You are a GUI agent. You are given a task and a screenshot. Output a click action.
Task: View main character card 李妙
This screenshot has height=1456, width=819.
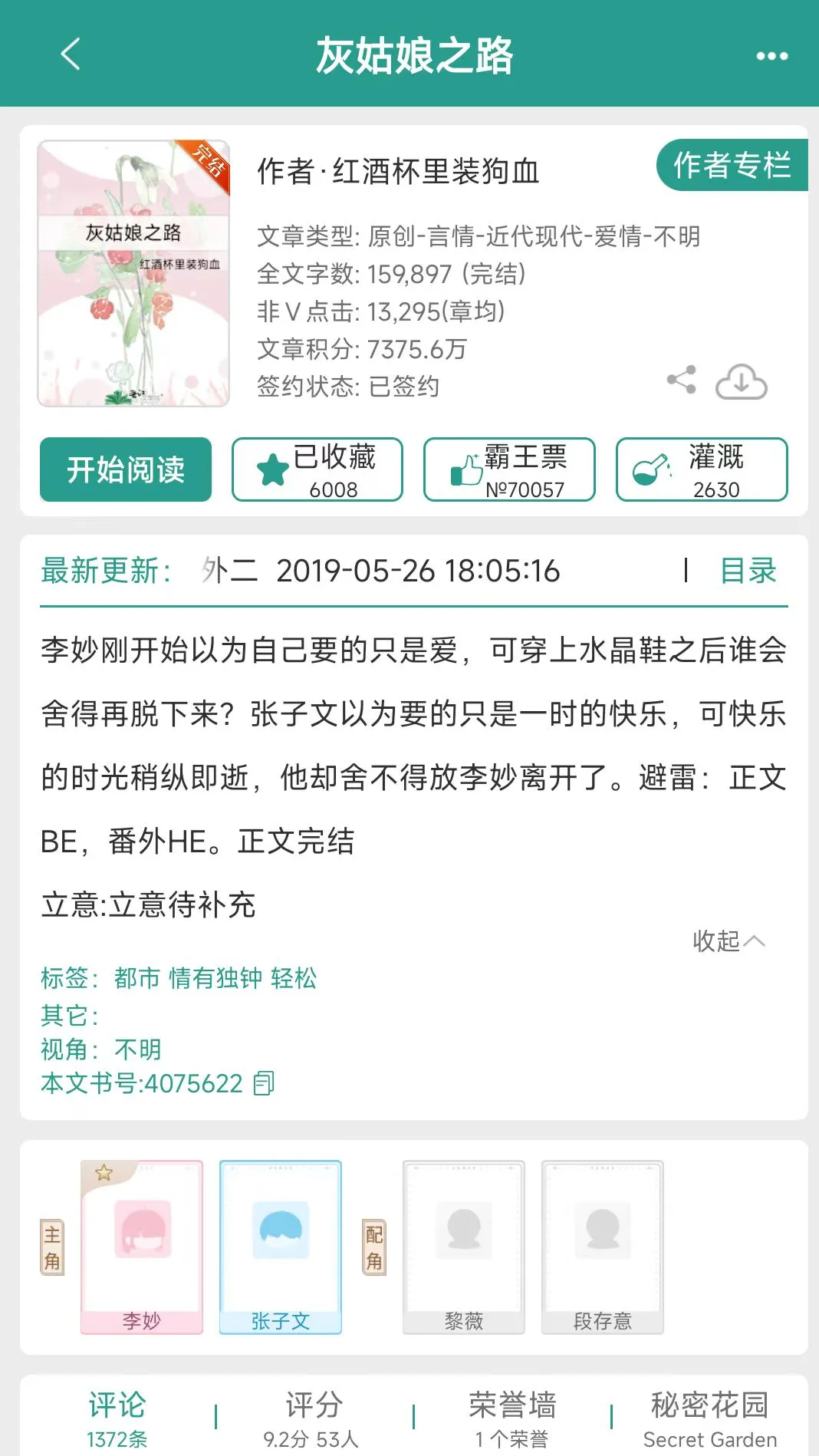[142, 1247]
